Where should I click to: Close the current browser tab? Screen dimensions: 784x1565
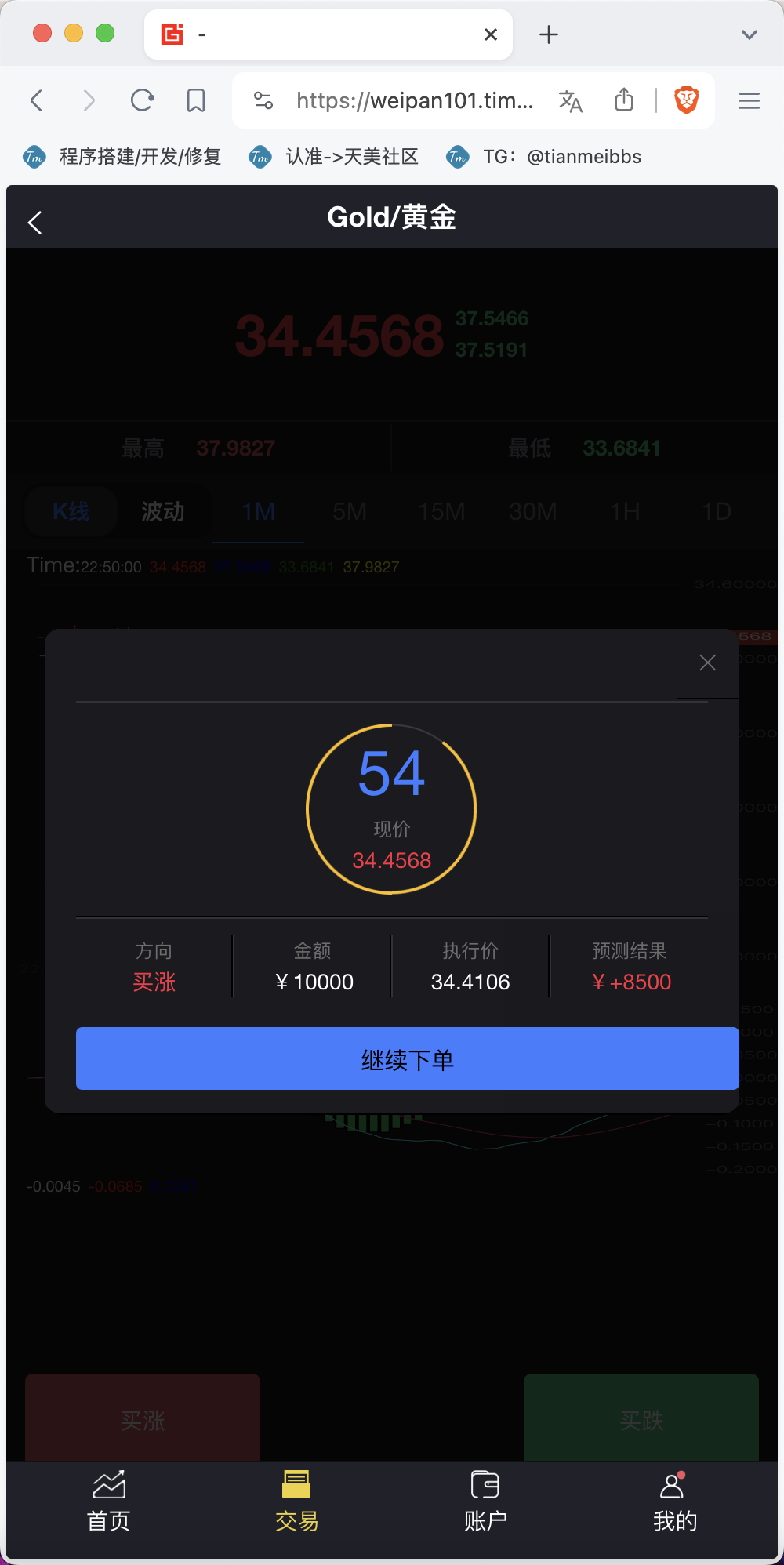(x=491, y=34)
